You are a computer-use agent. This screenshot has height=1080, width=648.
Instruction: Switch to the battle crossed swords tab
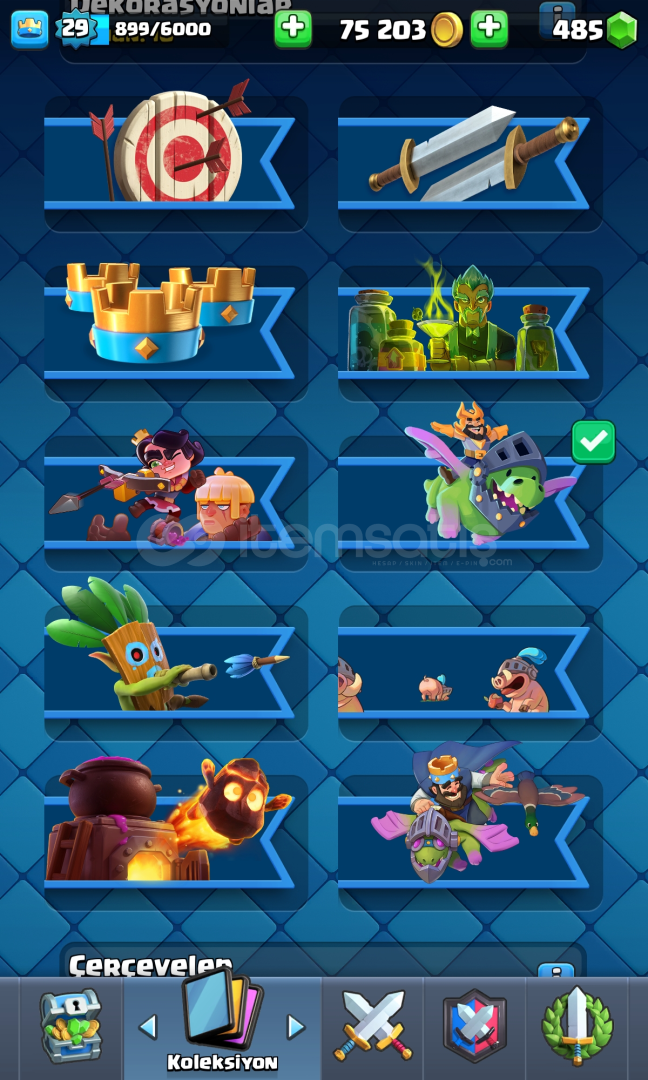click(x=373, y=1026)
